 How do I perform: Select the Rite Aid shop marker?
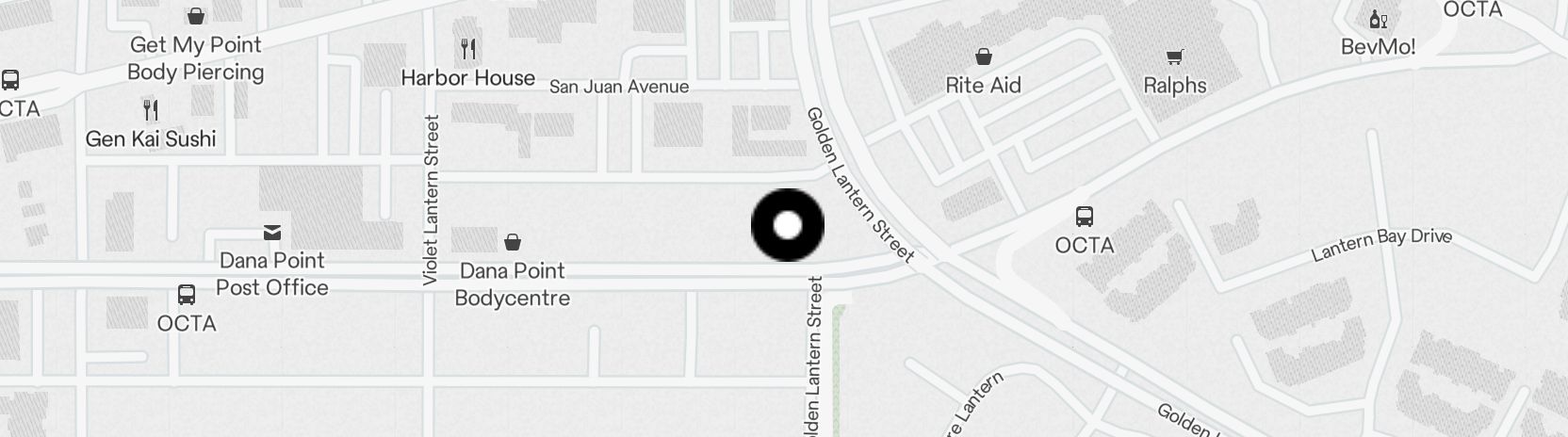983,57
